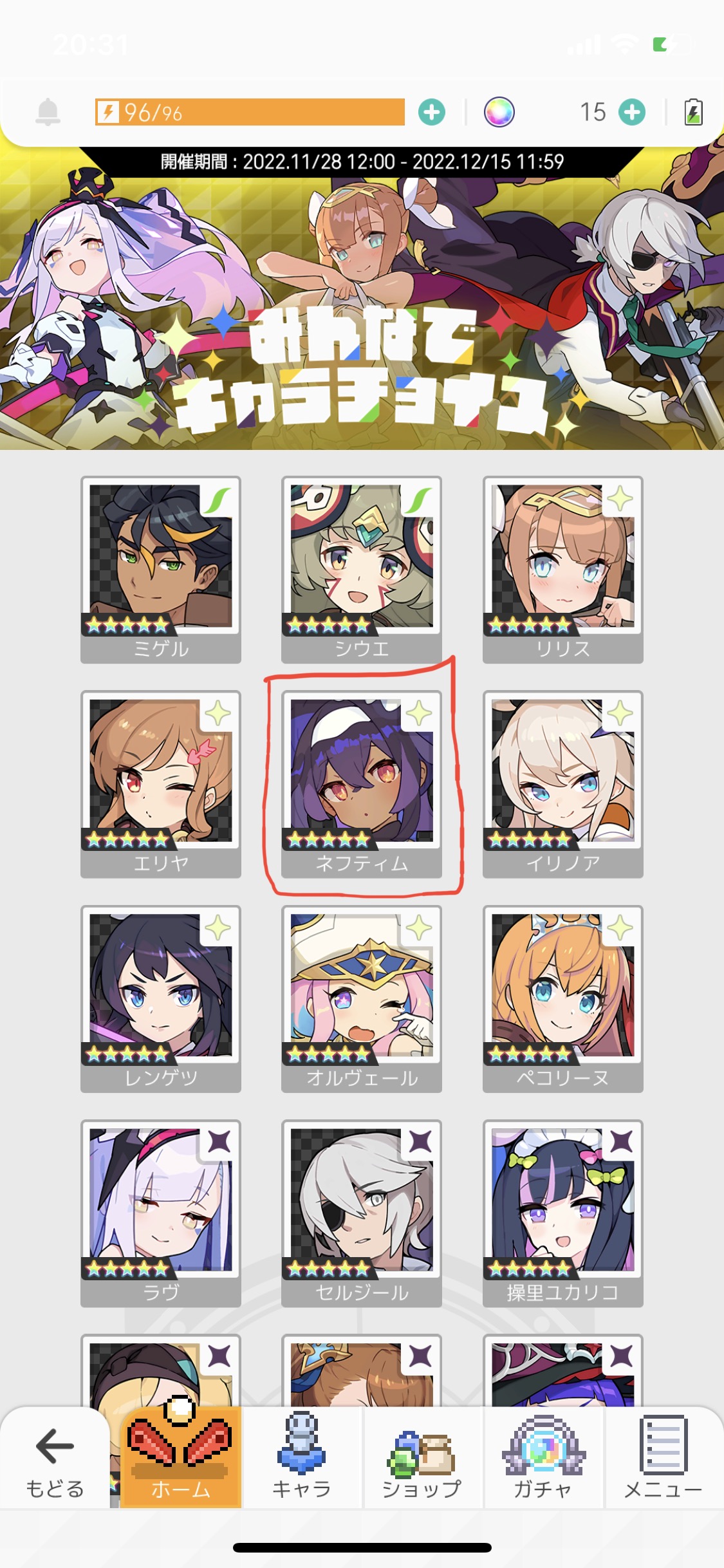Open the ガチャ tab
The width and height of the screenshot is (724, 1568).
pyautogui.click(x=543, y=1459)
